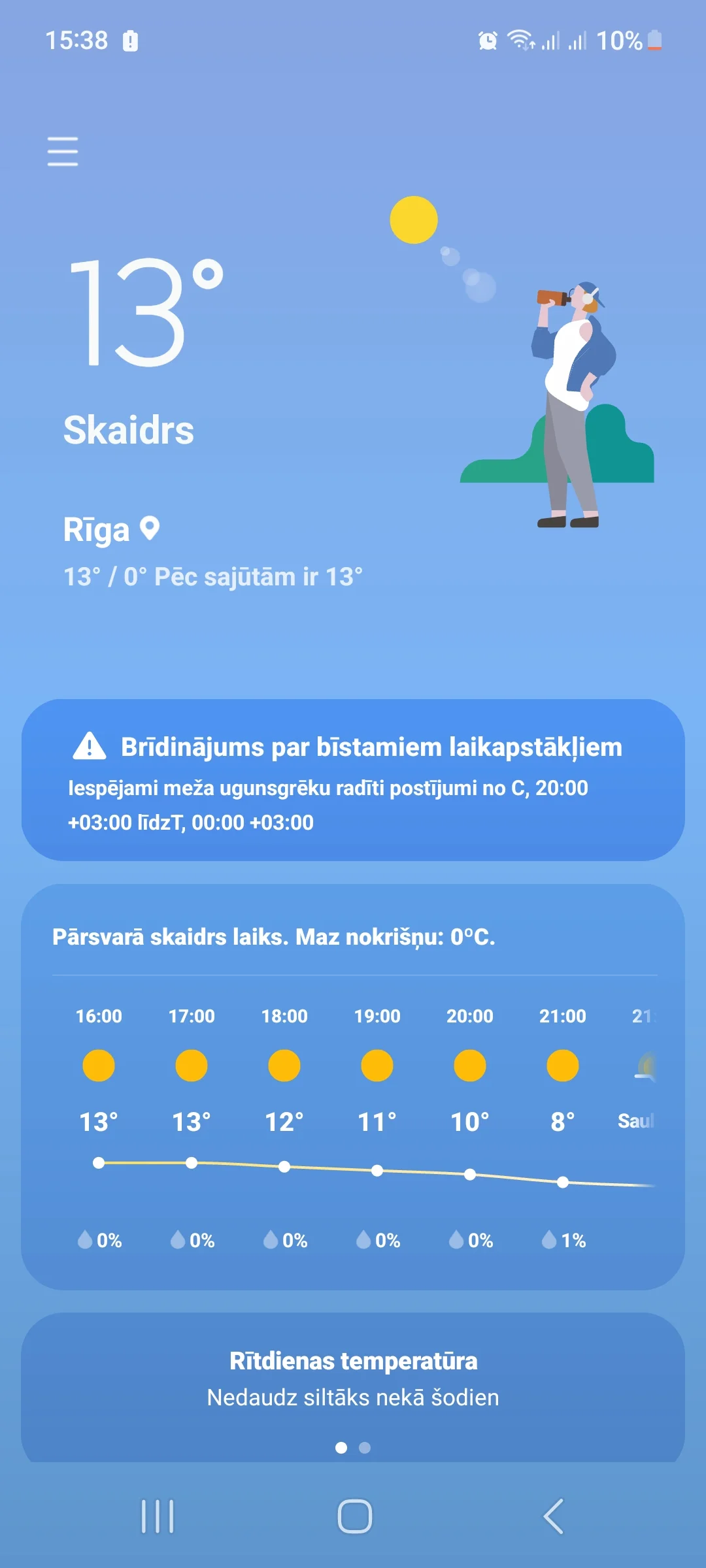Tap the 13° current temperature
Image resolution: width=706 pixels, height=1568 pixels.
tap(145, 314)
